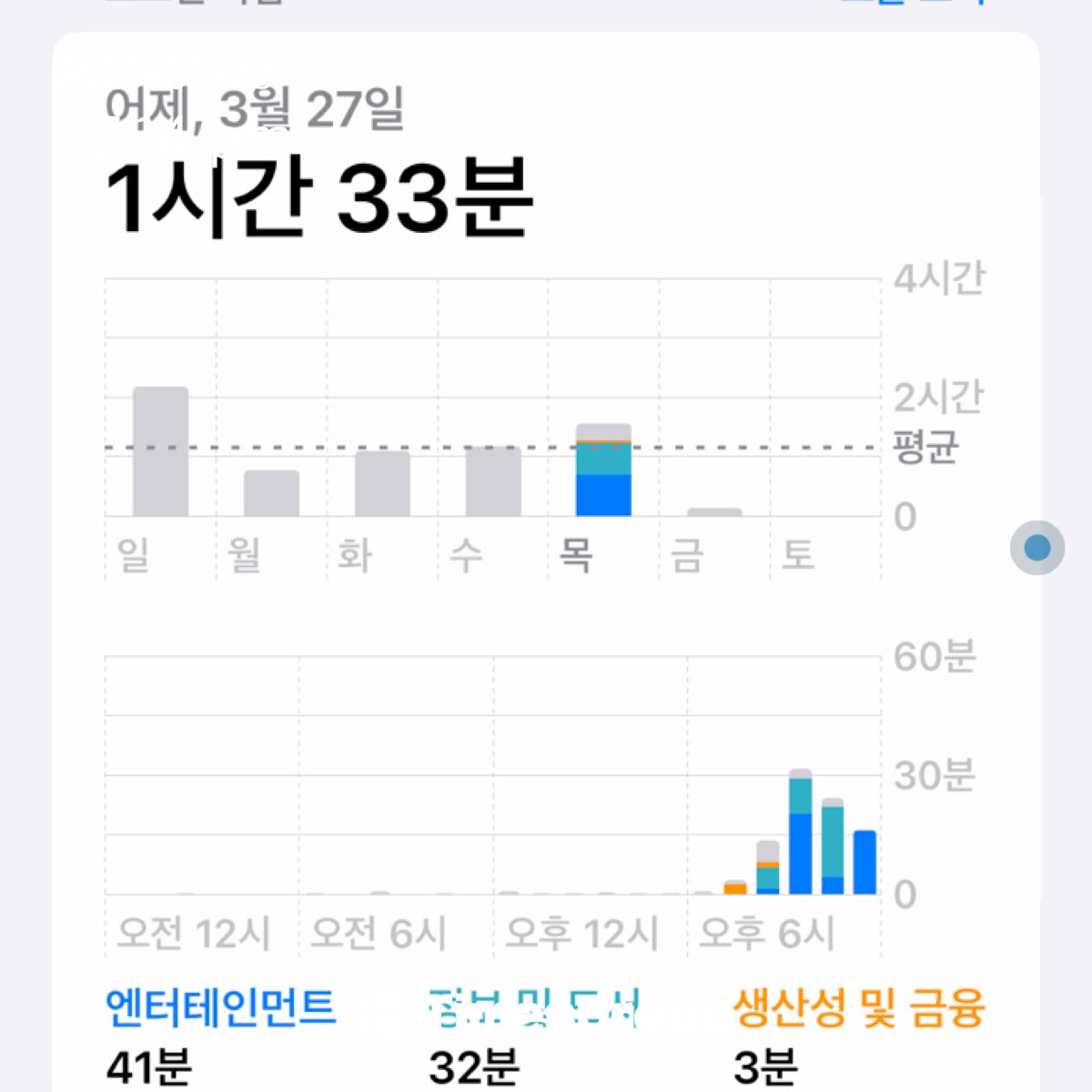Show Tuesday's screen time bar
This screenshot has height=1092, width=1092.
tap(382, 483)
